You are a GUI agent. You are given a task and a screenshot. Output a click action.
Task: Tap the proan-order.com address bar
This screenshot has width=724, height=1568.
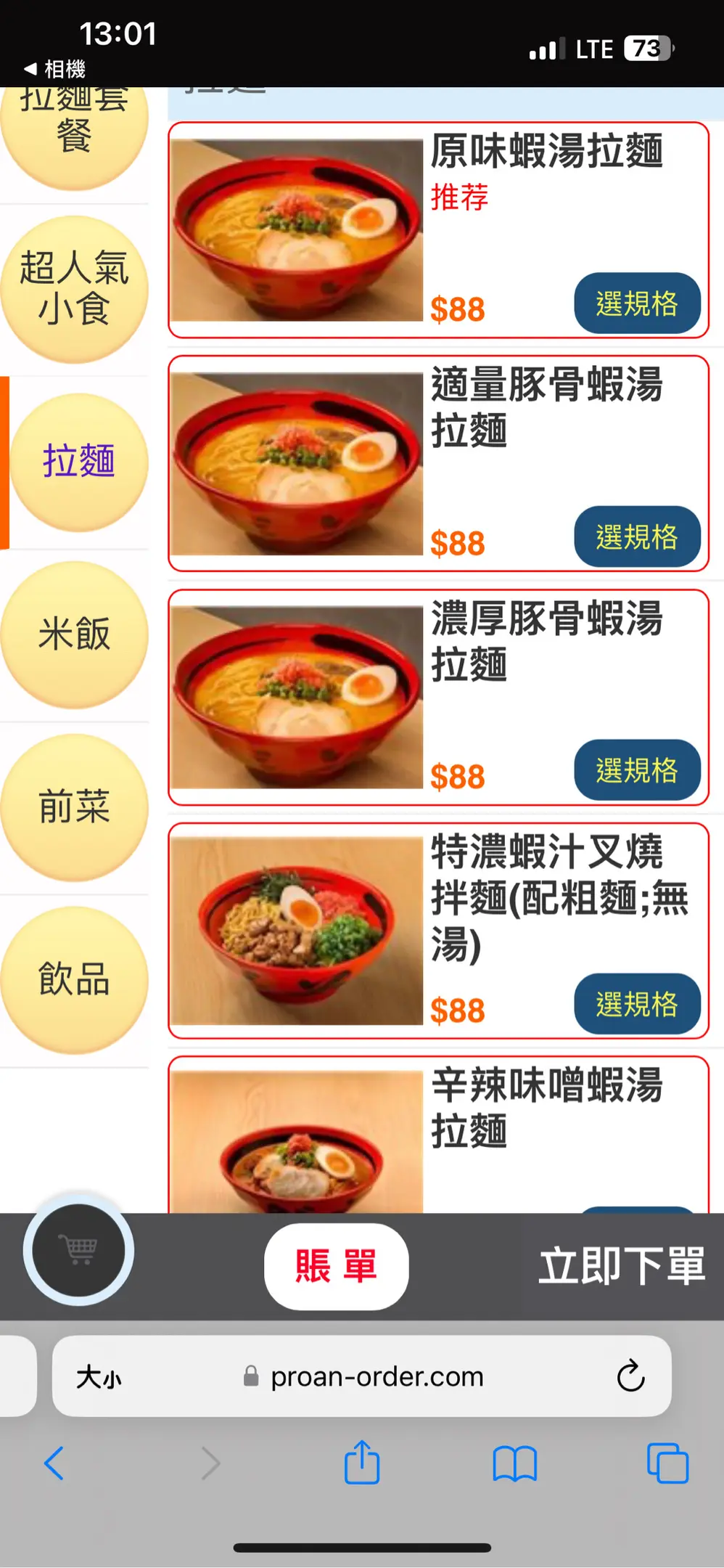(x=376, y=1376)
